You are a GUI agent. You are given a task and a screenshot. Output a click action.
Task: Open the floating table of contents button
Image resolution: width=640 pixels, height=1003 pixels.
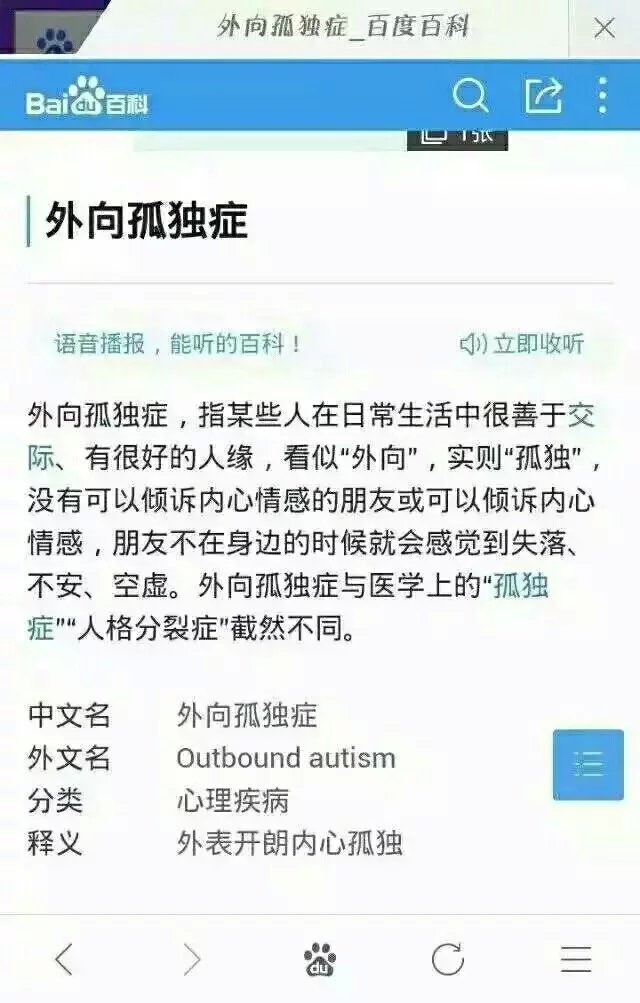[x=588, y=764]
